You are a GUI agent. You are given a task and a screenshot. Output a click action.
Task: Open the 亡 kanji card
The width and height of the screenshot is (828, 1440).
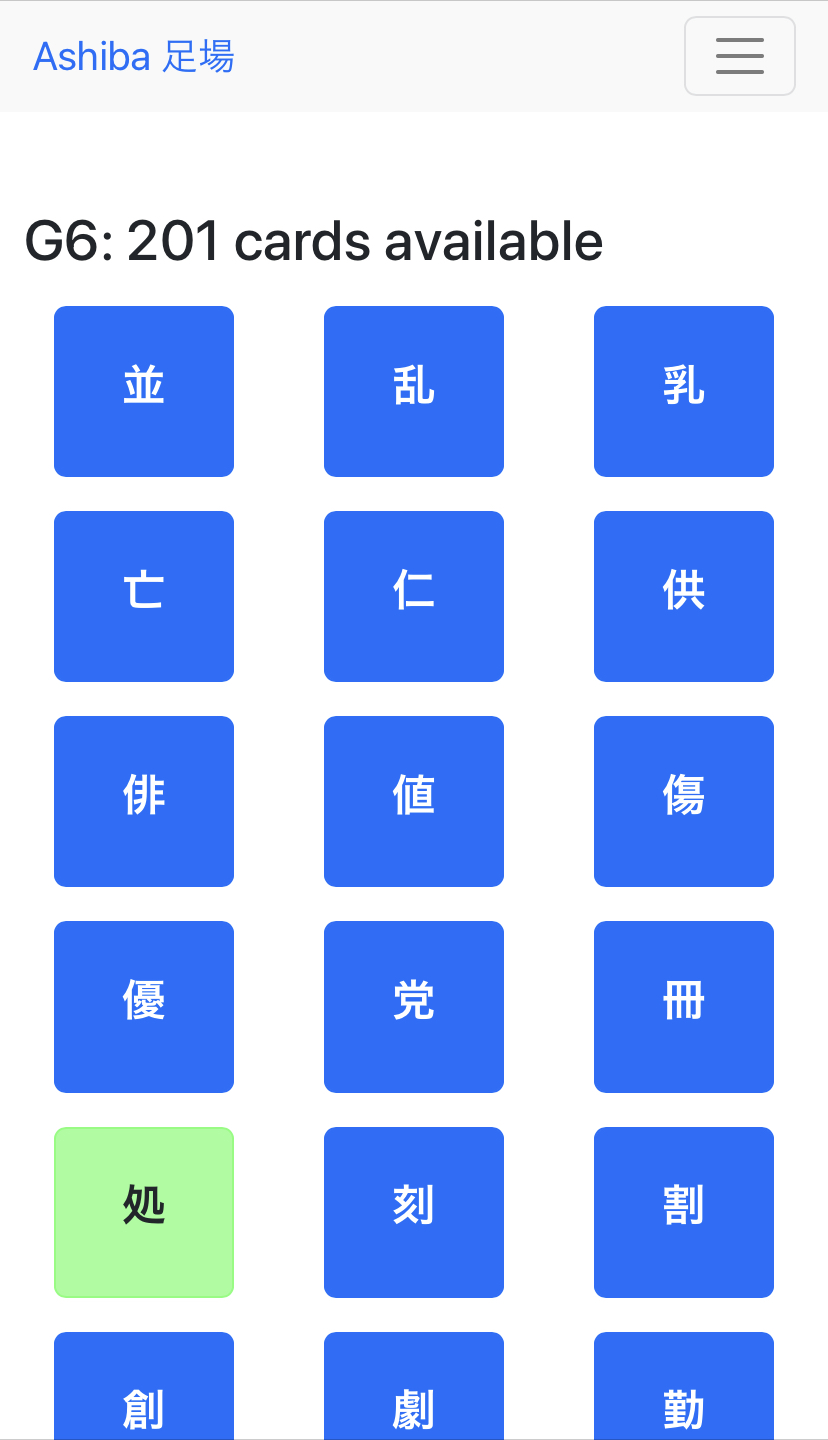click(144, 596)
